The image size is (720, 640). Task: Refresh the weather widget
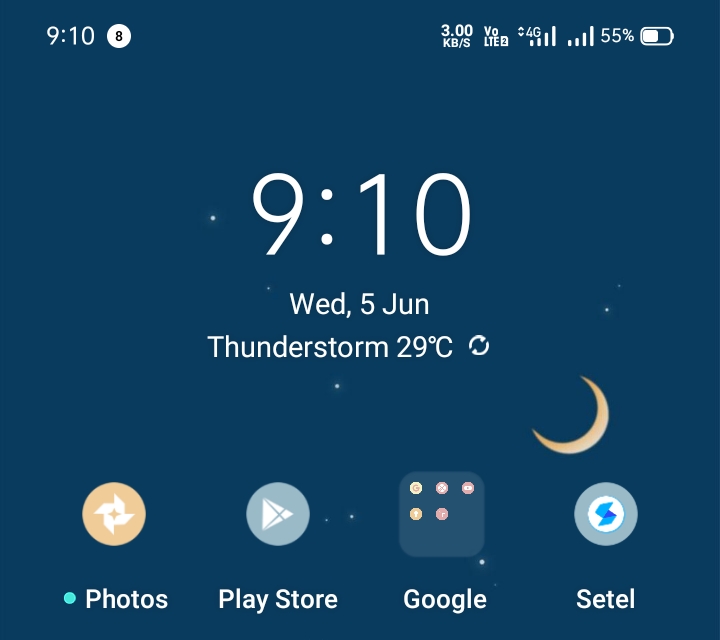pos(480,346)
